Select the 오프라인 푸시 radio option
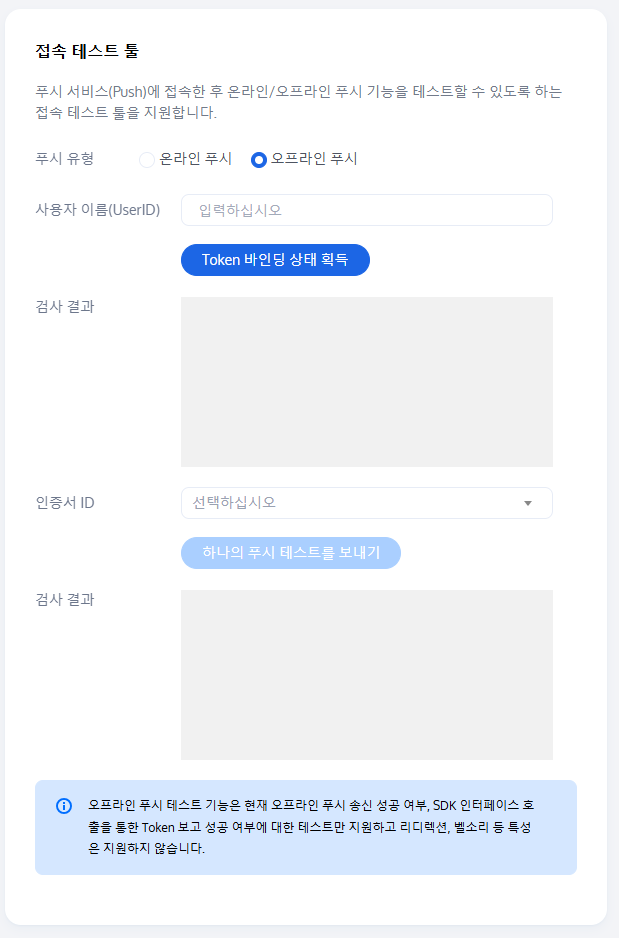 point(259,159)
